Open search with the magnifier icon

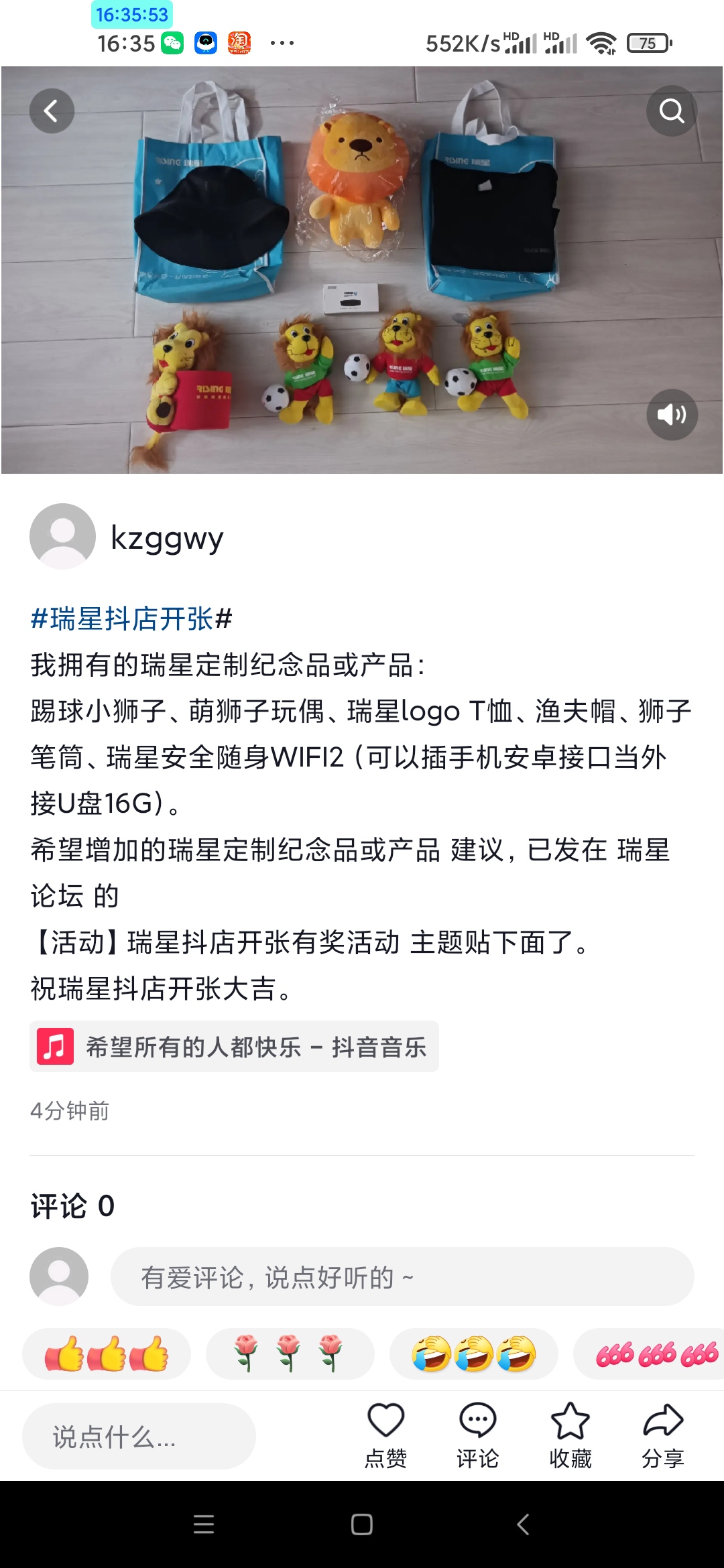coord(671,111)
